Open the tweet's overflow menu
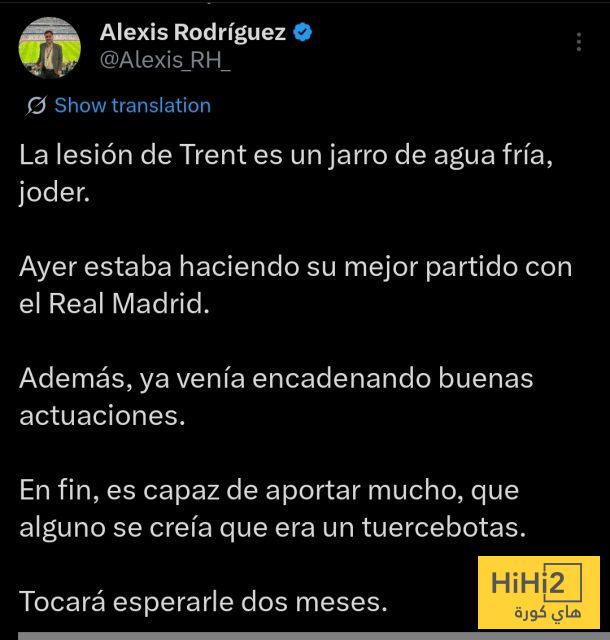610x640 pixels. 579,42
